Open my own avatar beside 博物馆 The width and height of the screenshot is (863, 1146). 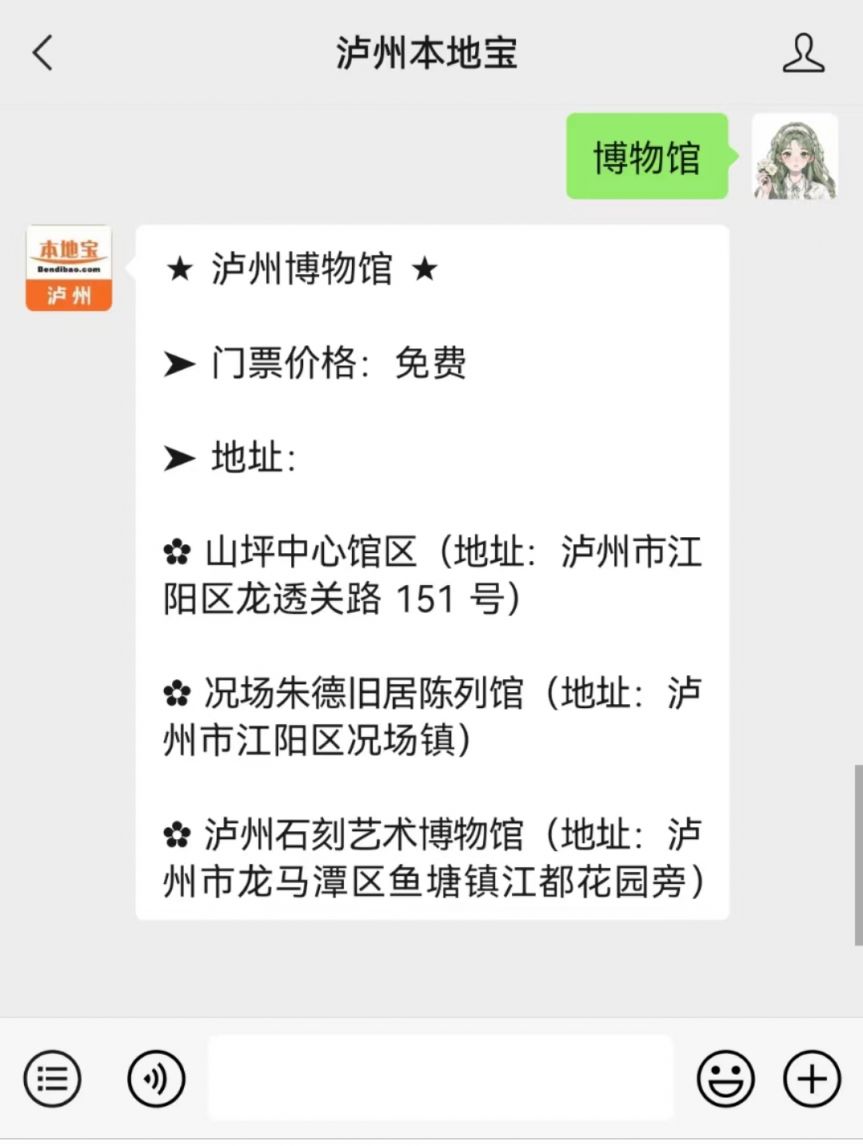[795, 156]
